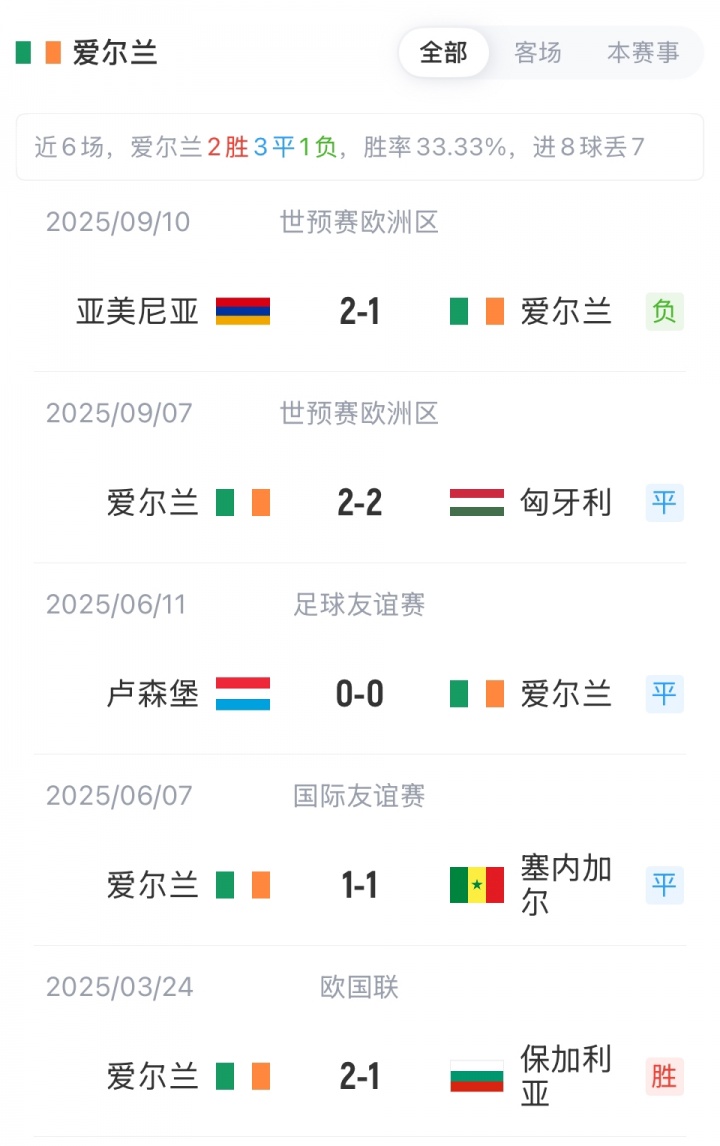View the 爱尔兰 2-1 保加利亚 match
The height and width of the screenshot is (1146, 720).
(x=360, y=1076)
